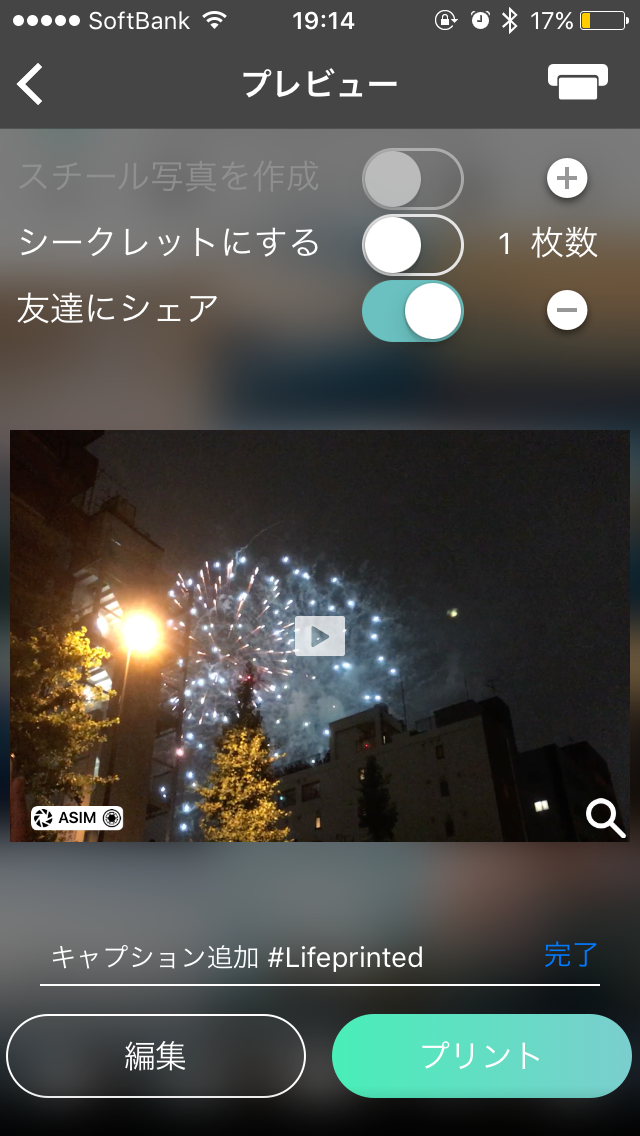Open the 編集 edit button
Image resolution: width=640 pixels, height=1136 pixels.
pyautogui.click(x=156, y=1056)
